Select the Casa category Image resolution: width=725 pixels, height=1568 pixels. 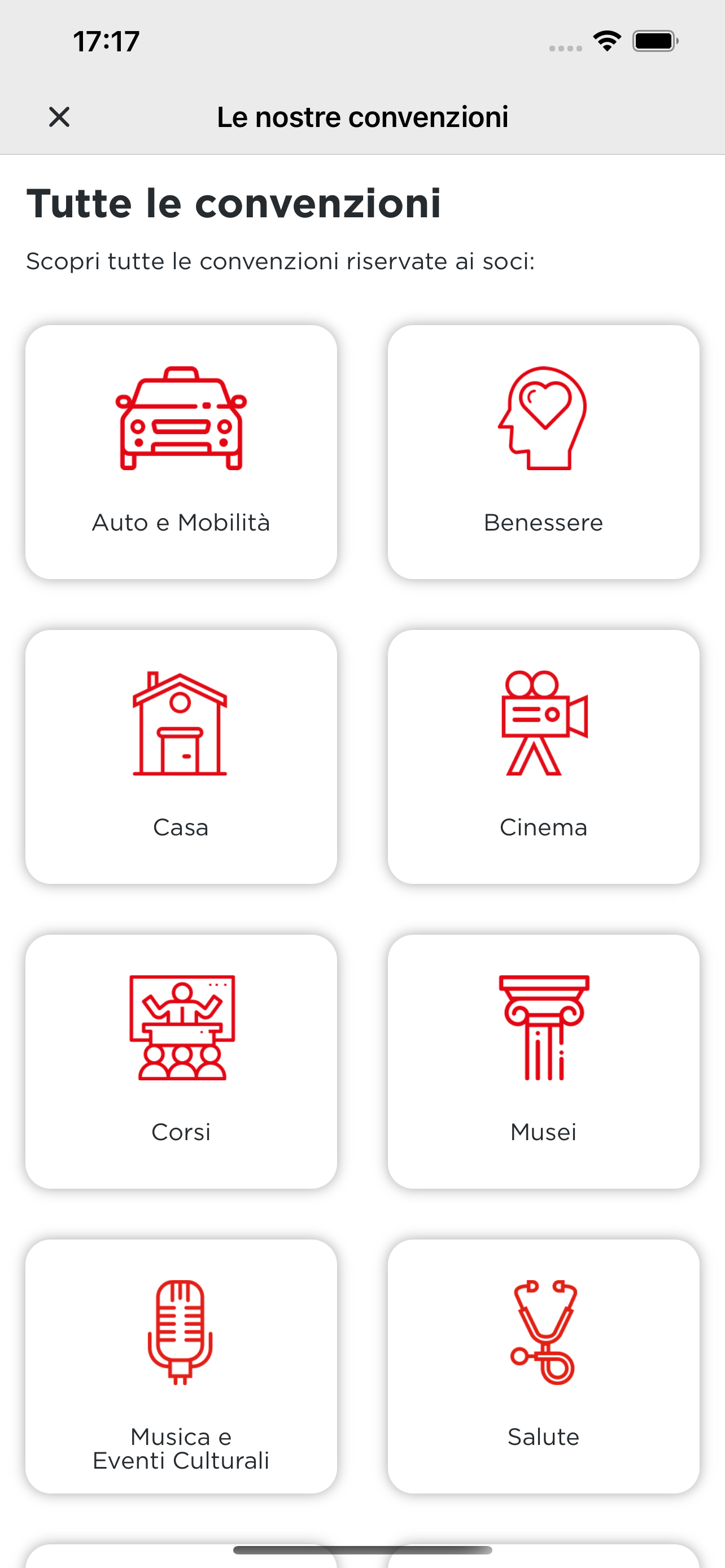[x=181, y=756]
